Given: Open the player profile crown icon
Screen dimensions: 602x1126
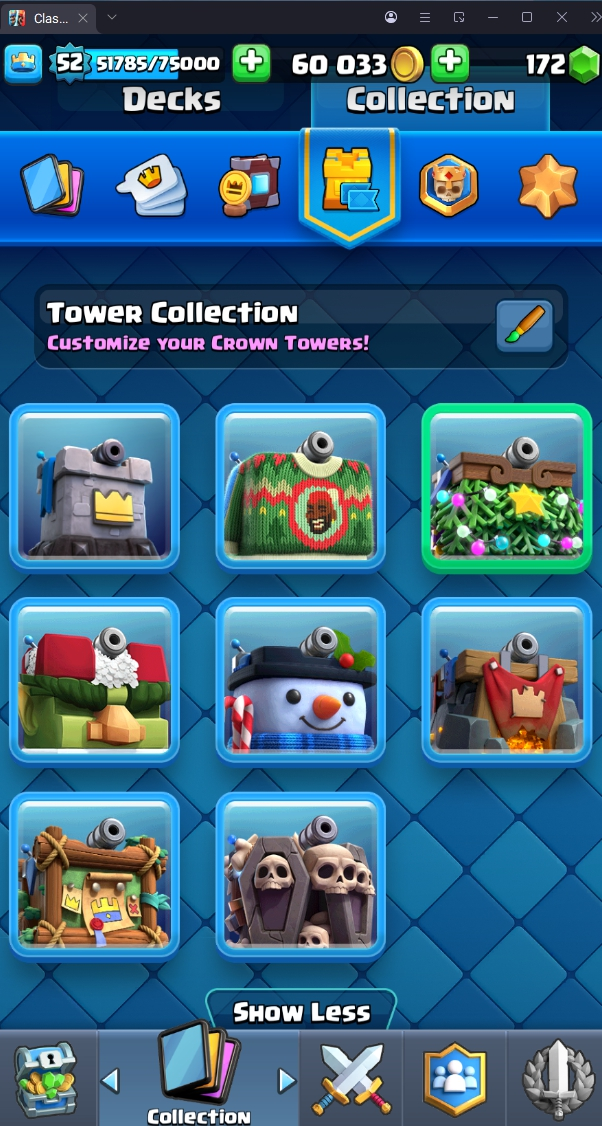Looking at the screenshot, I should click(23, 65).
